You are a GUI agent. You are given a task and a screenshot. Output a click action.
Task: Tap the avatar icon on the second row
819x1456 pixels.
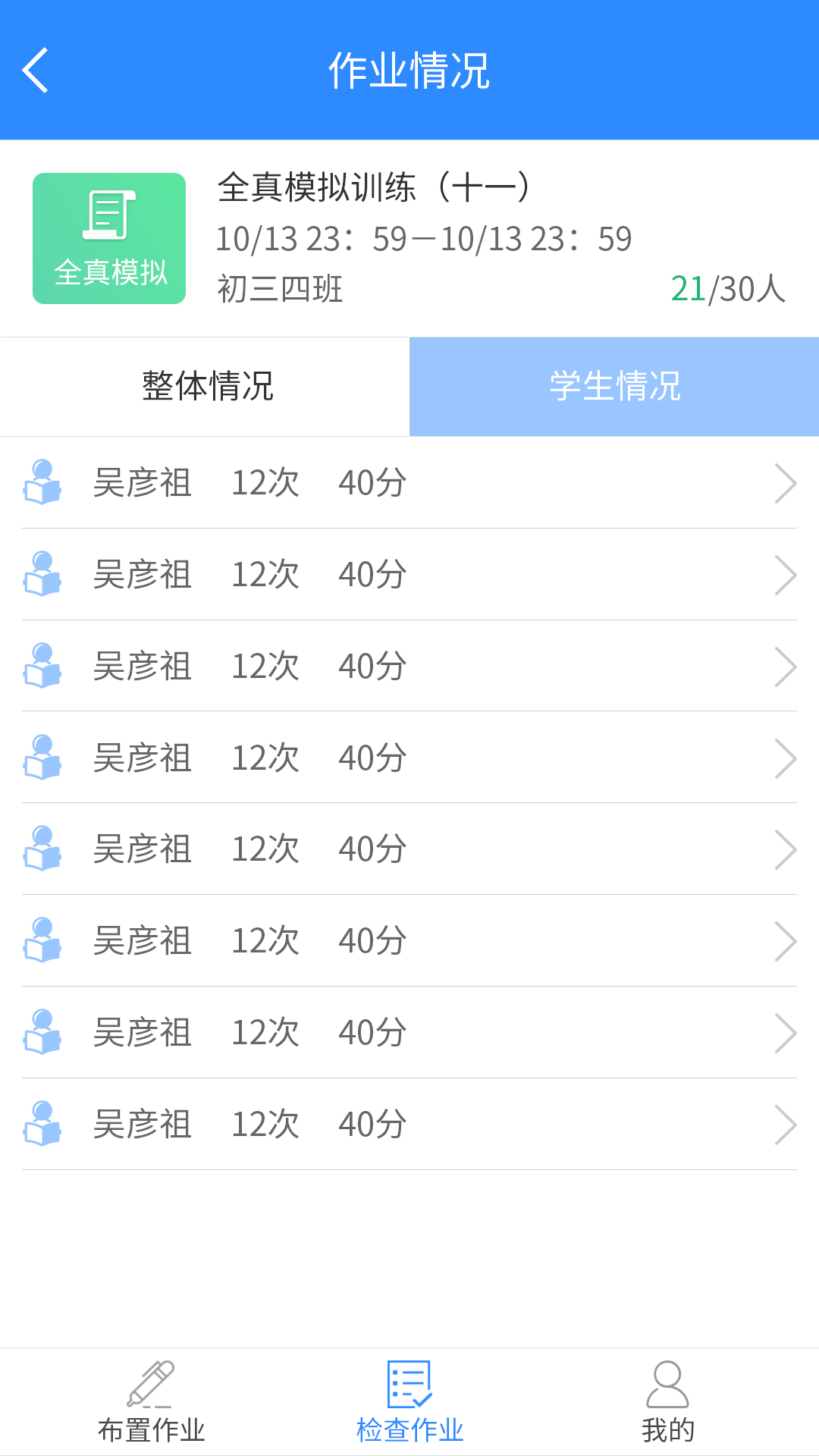43,575
